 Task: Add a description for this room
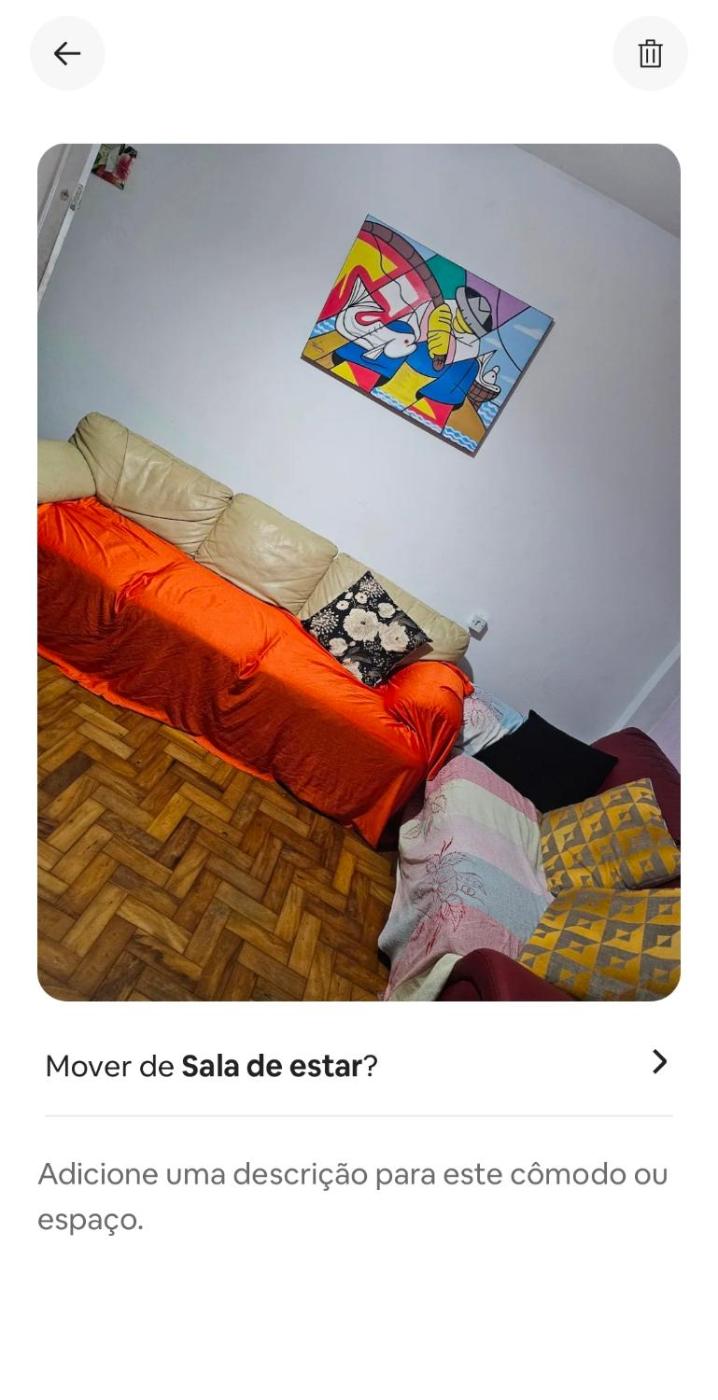click(352, 1196)
